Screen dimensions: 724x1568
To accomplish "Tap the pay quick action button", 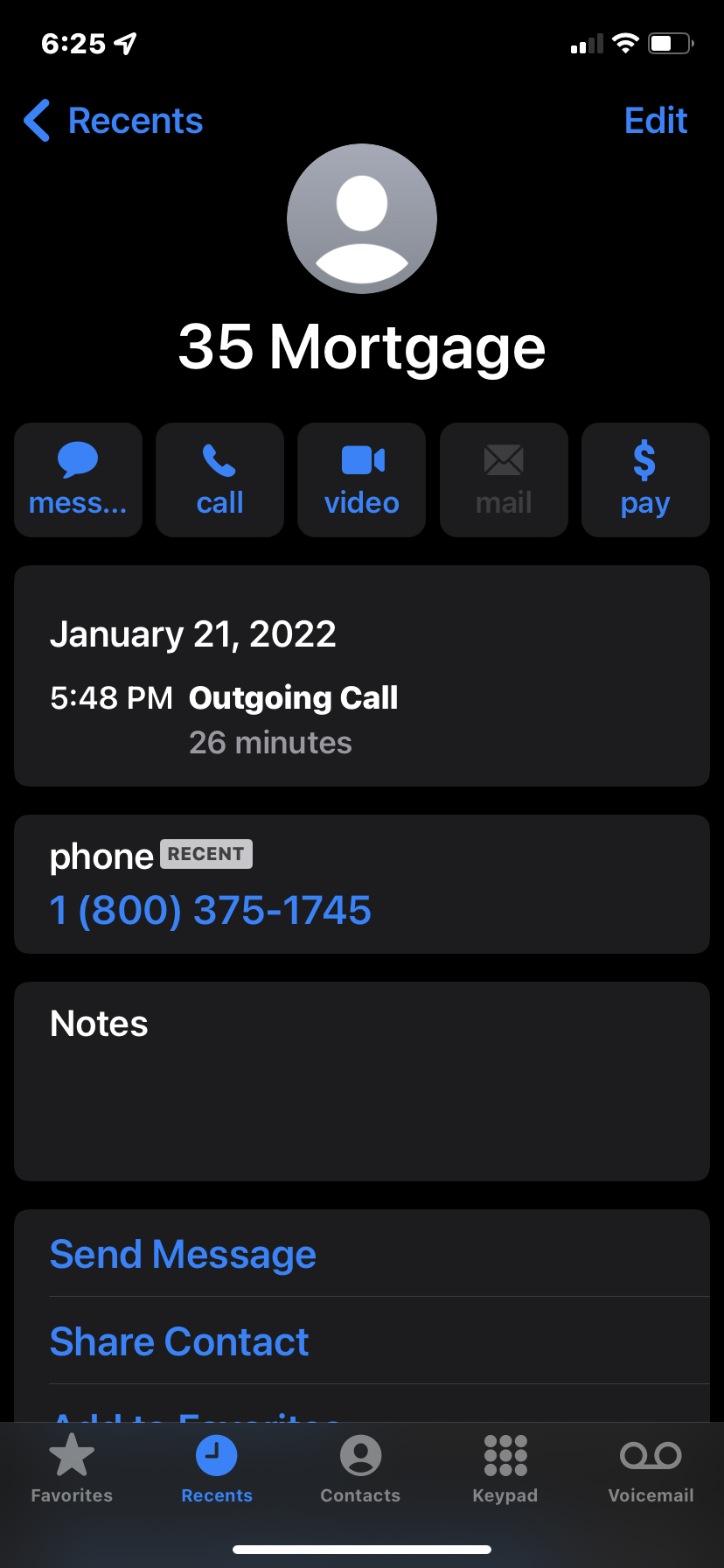I will (644, 479).
